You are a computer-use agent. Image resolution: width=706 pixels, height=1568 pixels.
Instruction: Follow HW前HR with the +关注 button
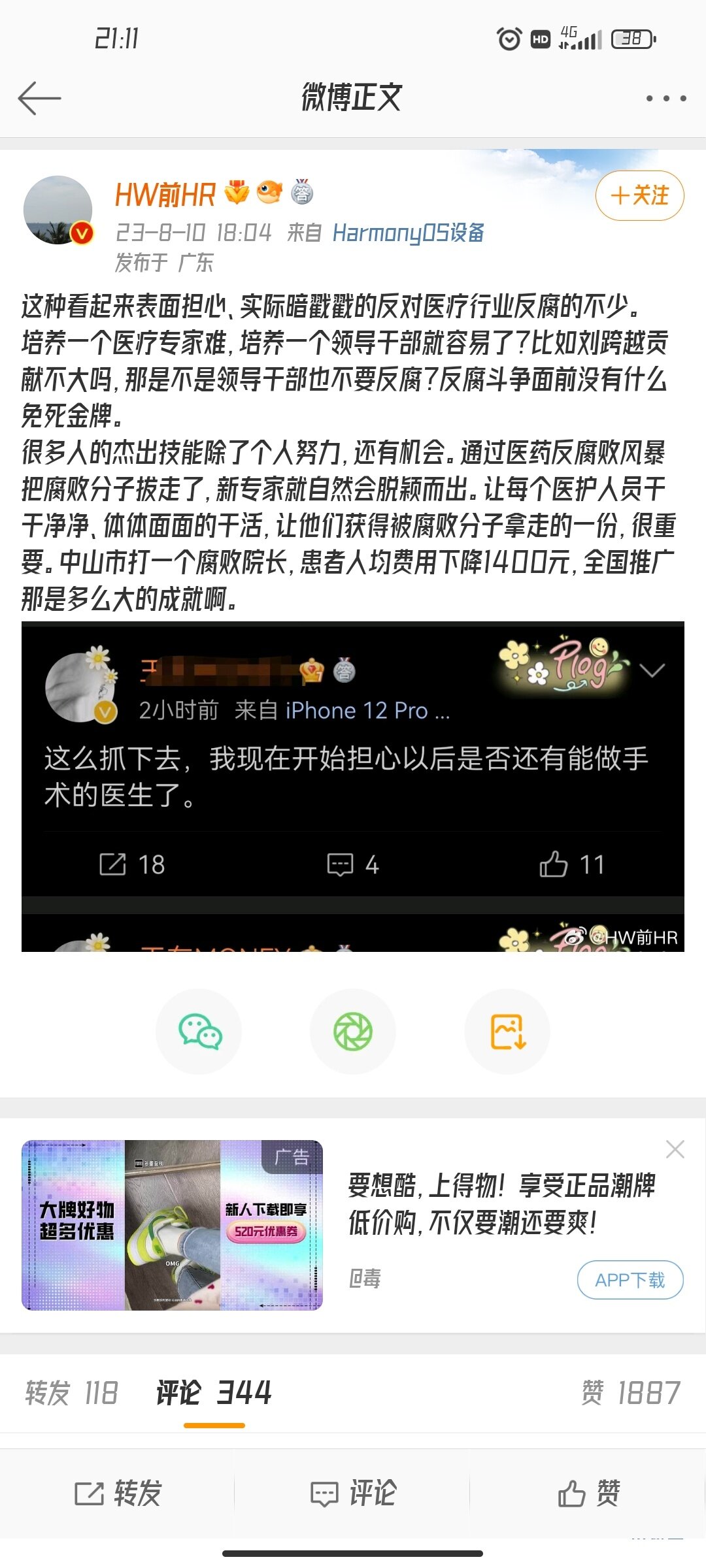pos(639,195)
